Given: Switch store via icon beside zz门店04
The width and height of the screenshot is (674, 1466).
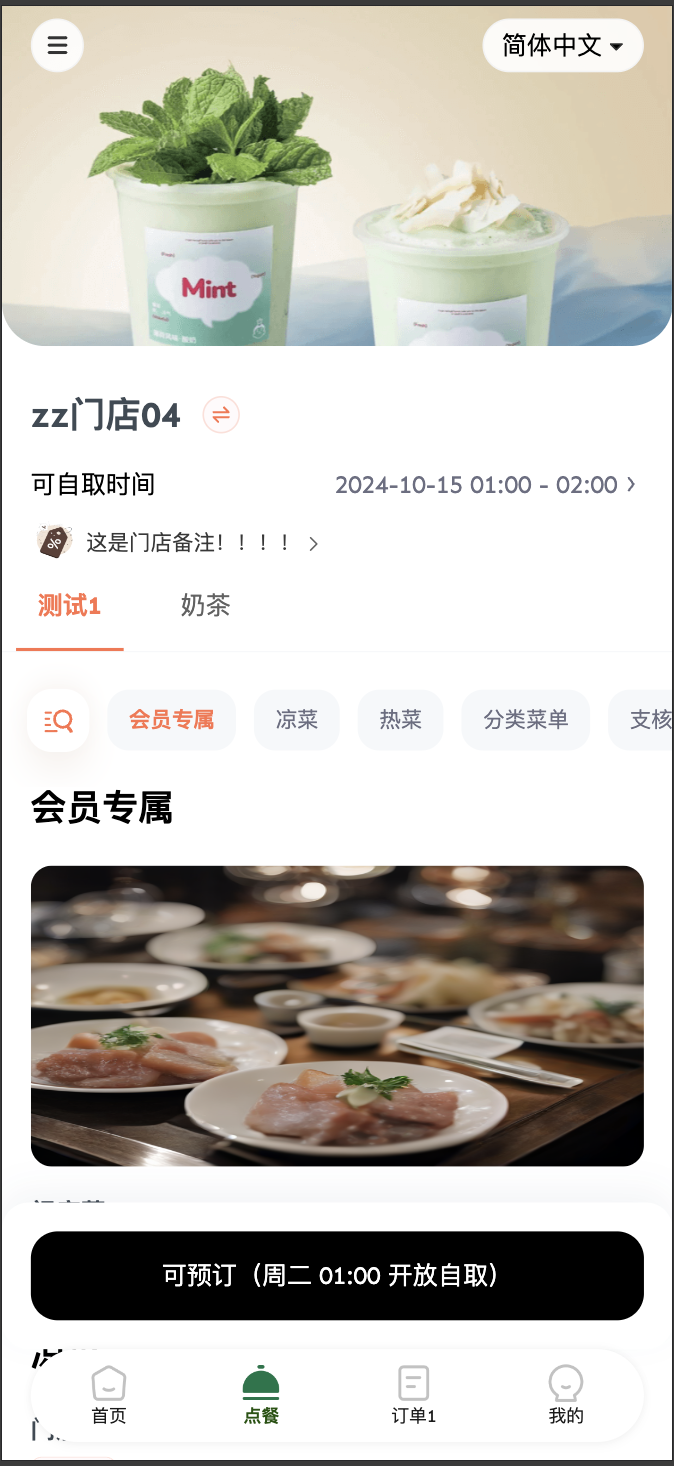Looking at the screenshot, I should pos(221,414).
